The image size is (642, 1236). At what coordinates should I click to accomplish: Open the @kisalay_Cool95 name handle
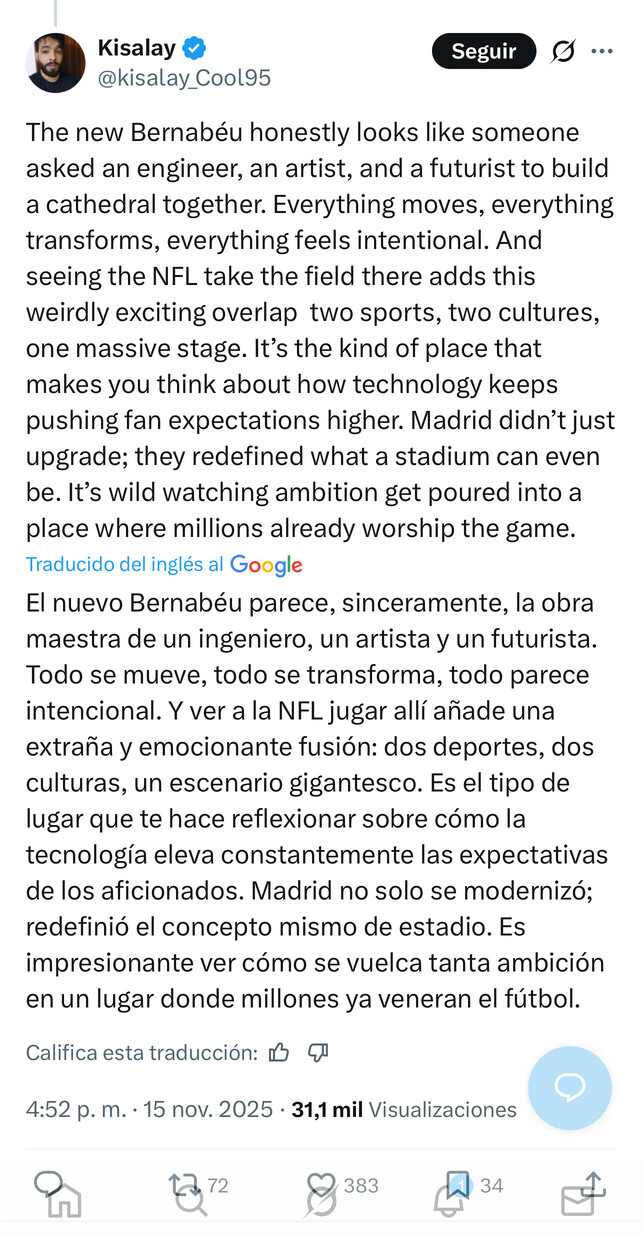[184, 78]
